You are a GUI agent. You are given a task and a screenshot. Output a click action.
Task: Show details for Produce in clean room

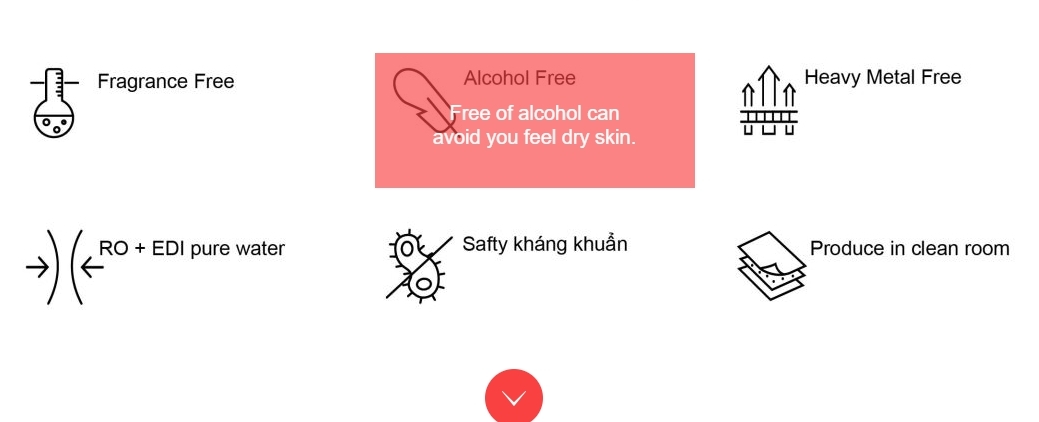point(908,249)
